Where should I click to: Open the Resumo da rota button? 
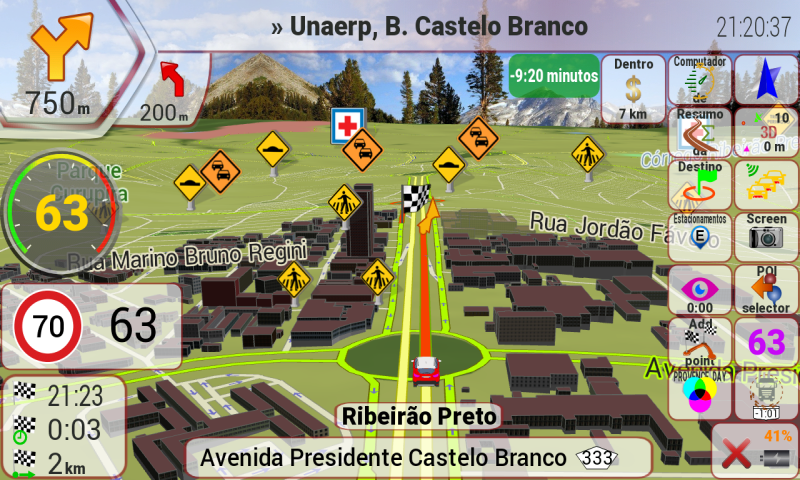[699, 131]
